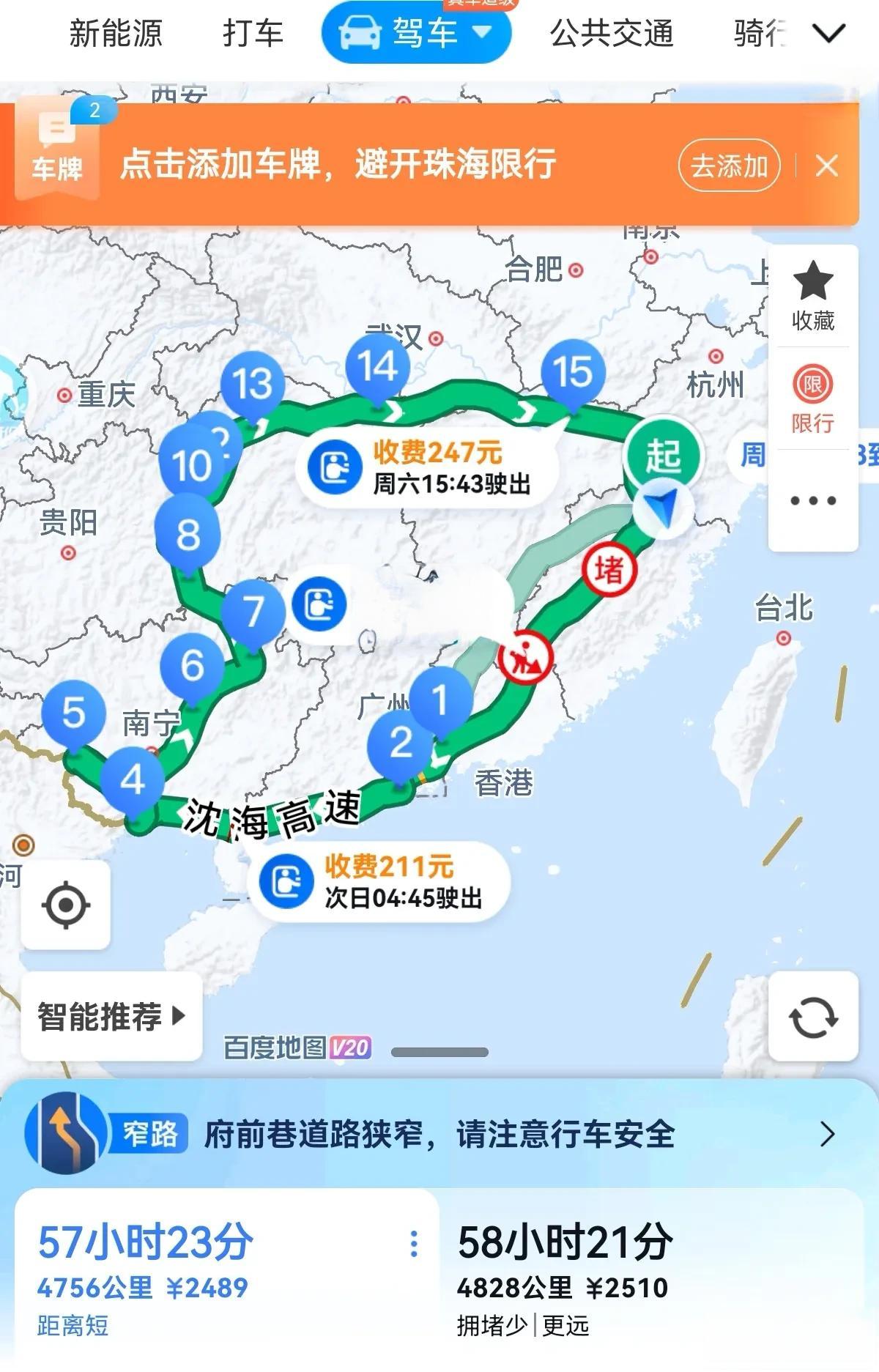Open the options dots on the selected route
Screen dimensions: 879x1372
coord(414,1244)
